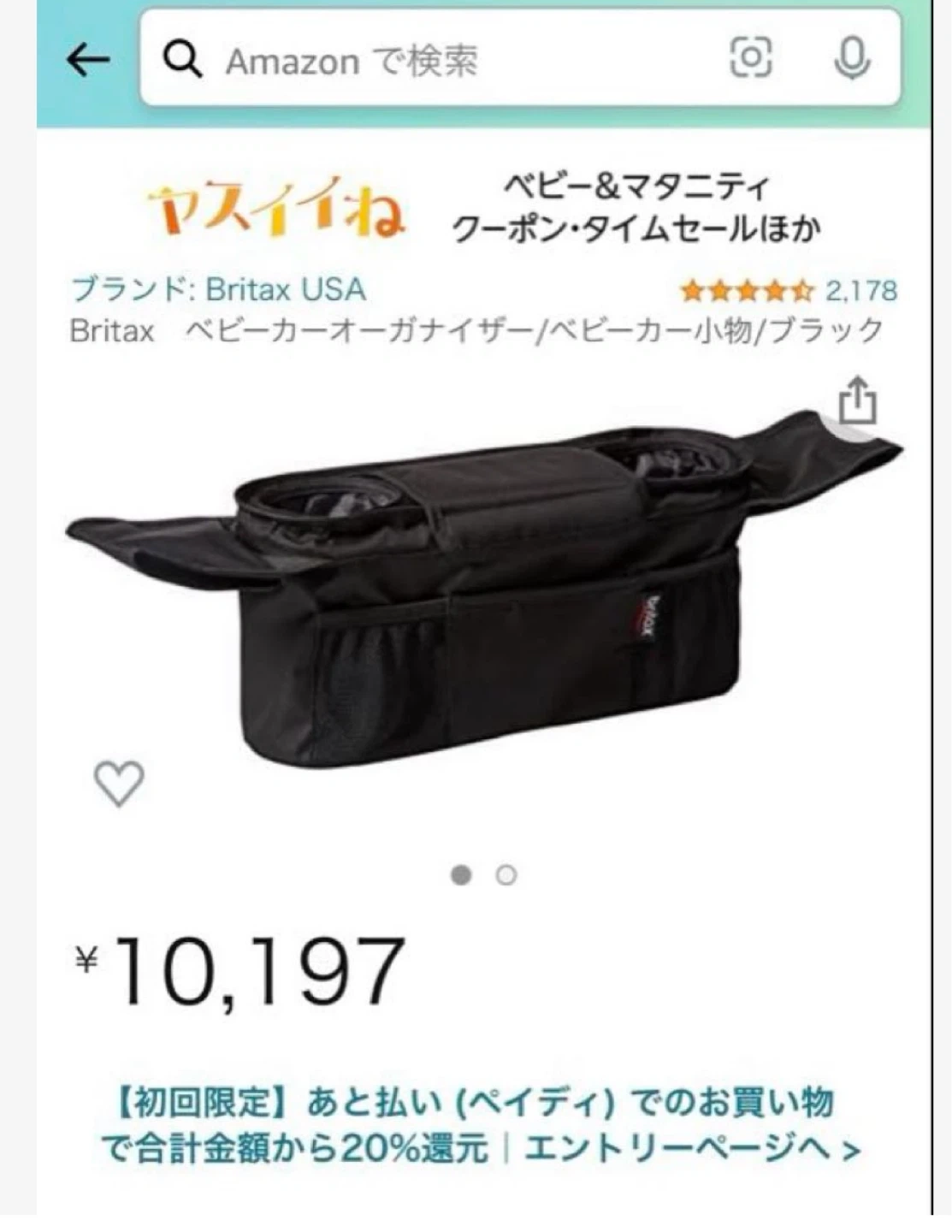Open the ヤスイイね baby and maternity banner
The height and width of the screenshot is (1232, 952).
click(484, 208)
